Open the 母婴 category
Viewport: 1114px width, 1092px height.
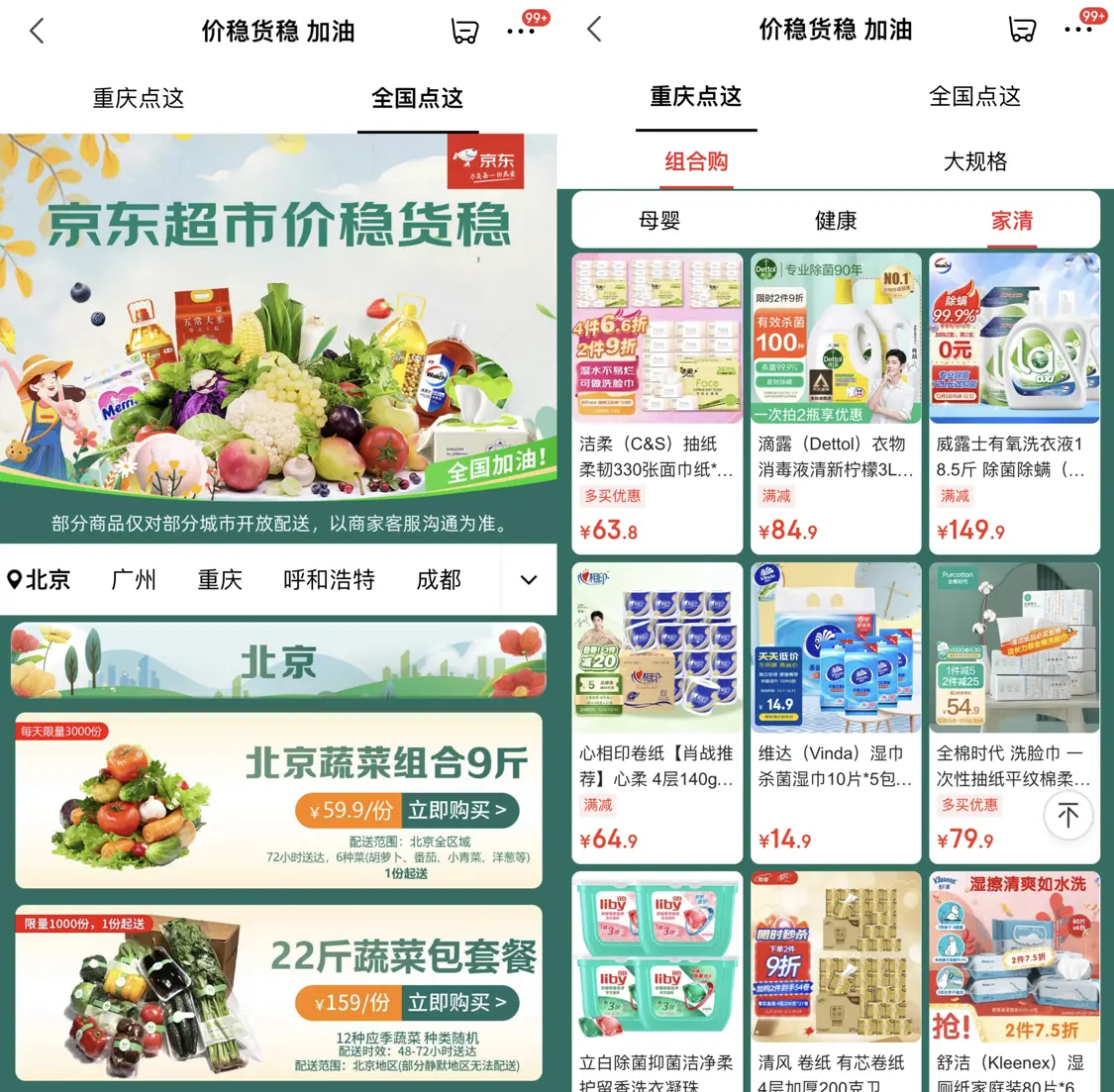pos(659,220)
